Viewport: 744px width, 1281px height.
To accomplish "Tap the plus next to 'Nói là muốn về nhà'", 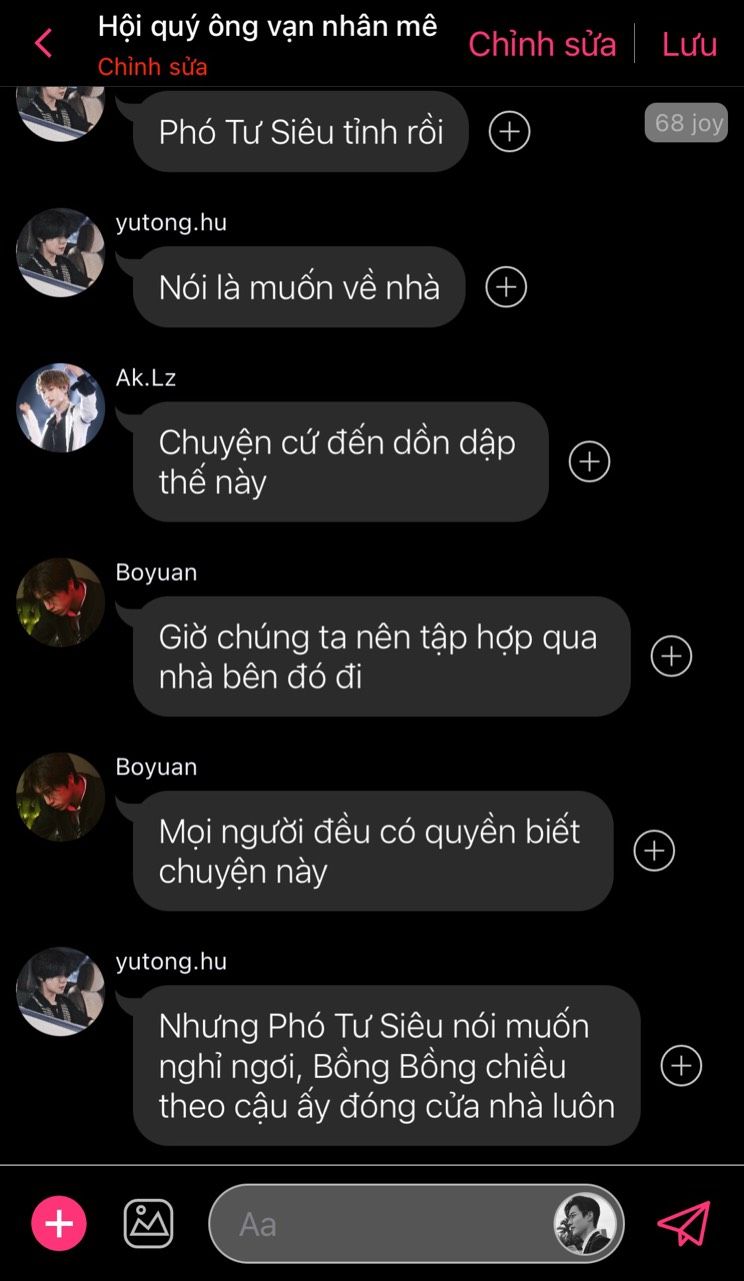I will tap(506, 287).
